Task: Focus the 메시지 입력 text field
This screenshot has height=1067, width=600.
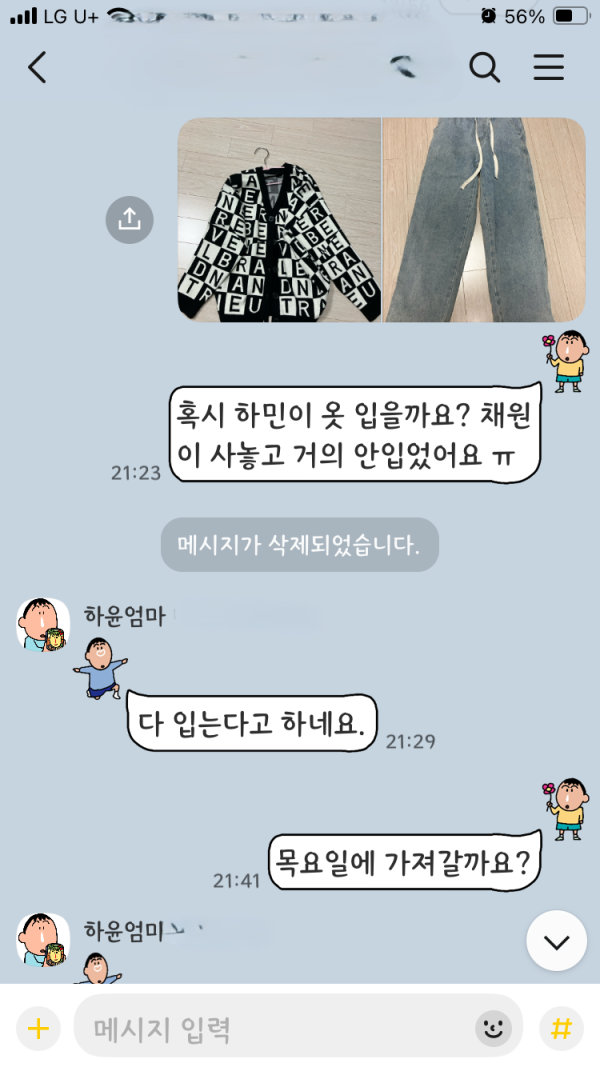Action: (270, 1027)
